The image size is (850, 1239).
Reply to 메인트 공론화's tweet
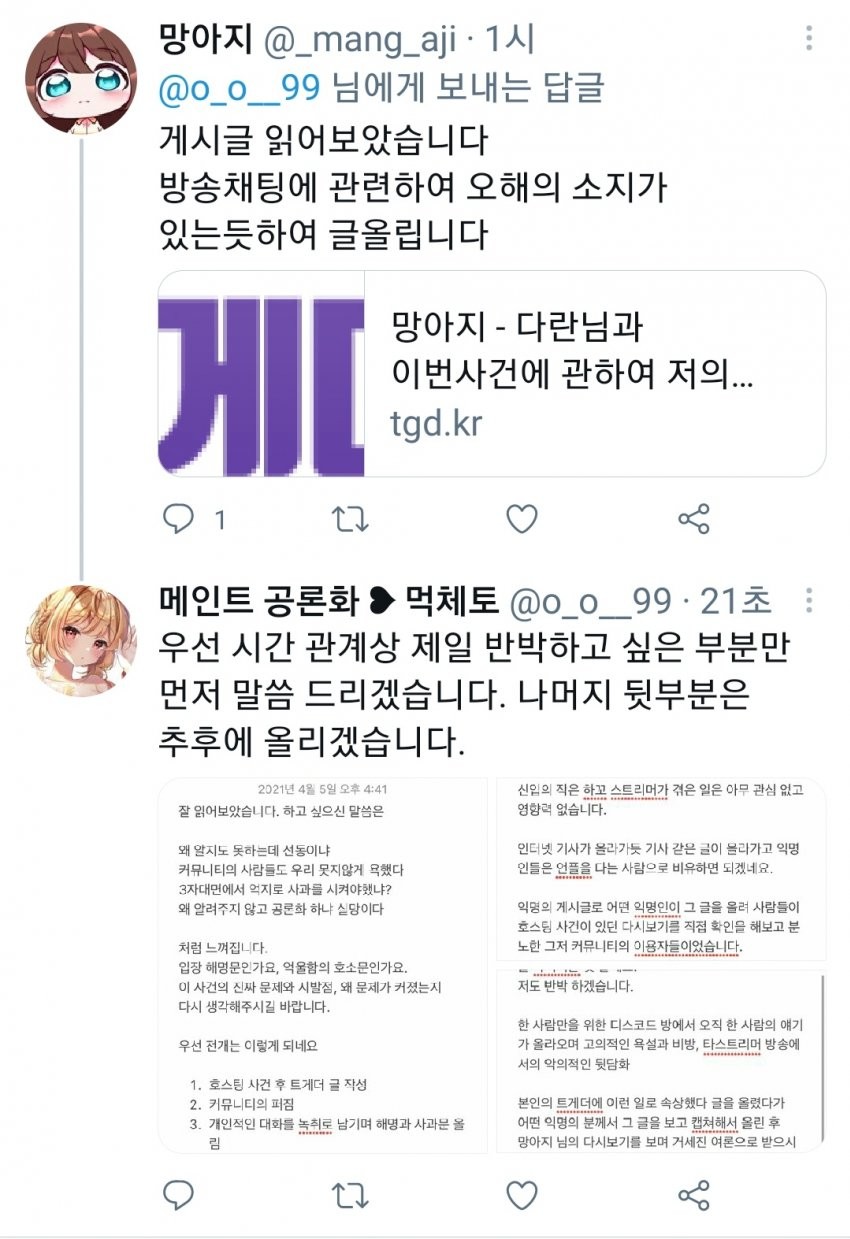[179, 1194]
